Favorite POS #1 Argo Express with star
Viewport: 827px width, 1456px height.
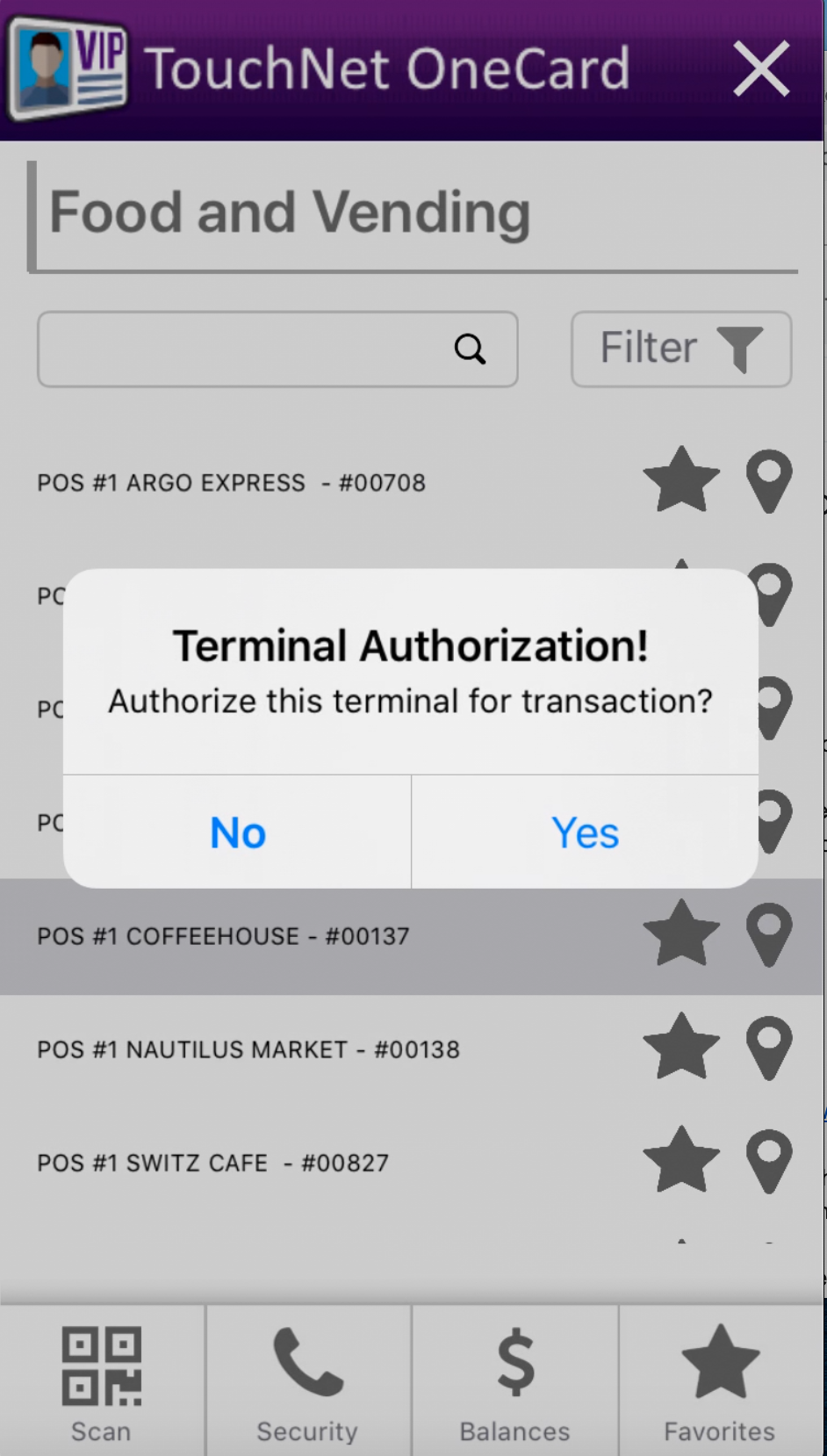tap(681, 480)
